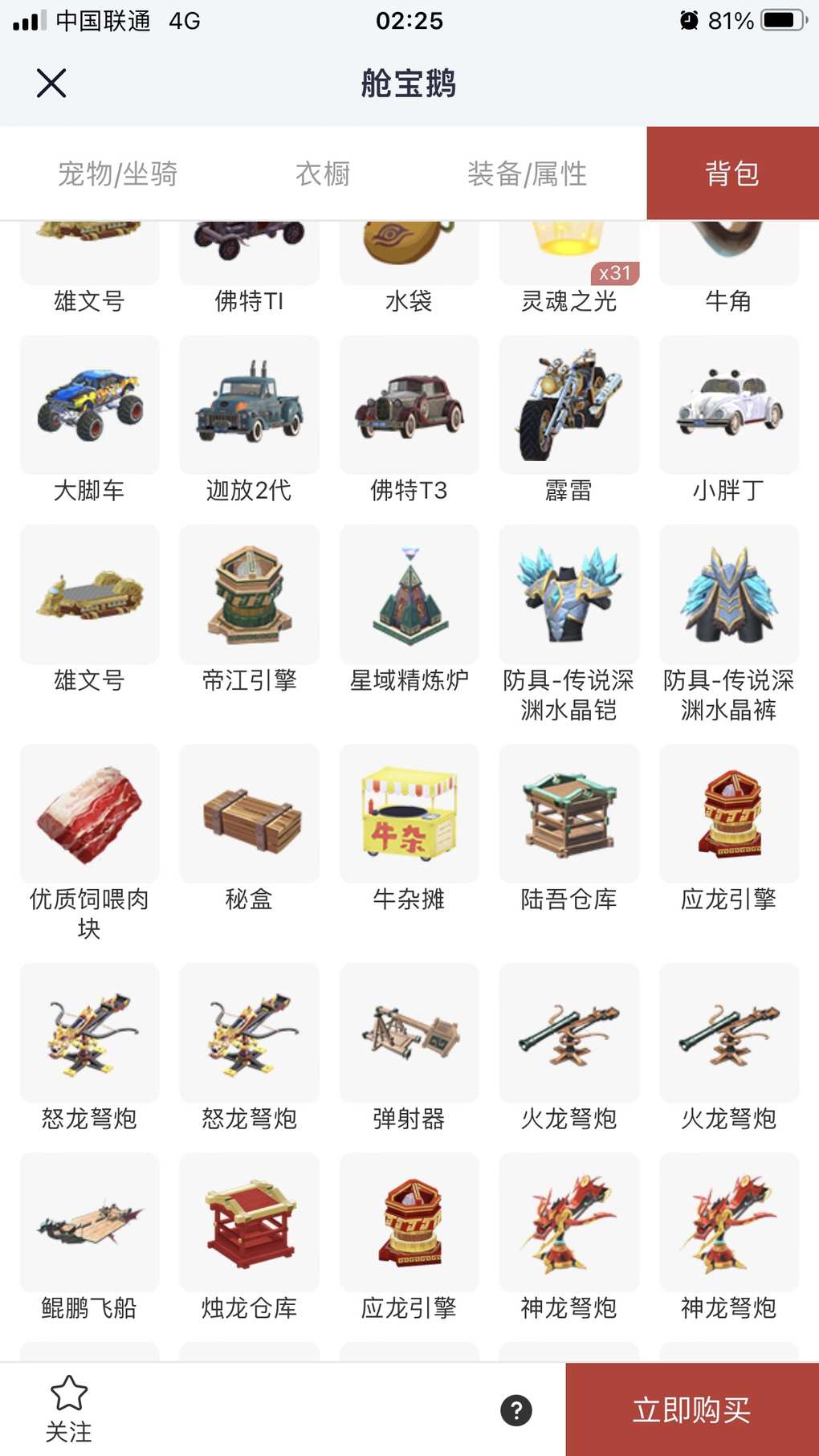Open the 装备/属性 tab
Viewport: 819px width, 1456px height.
pos(527,173)
